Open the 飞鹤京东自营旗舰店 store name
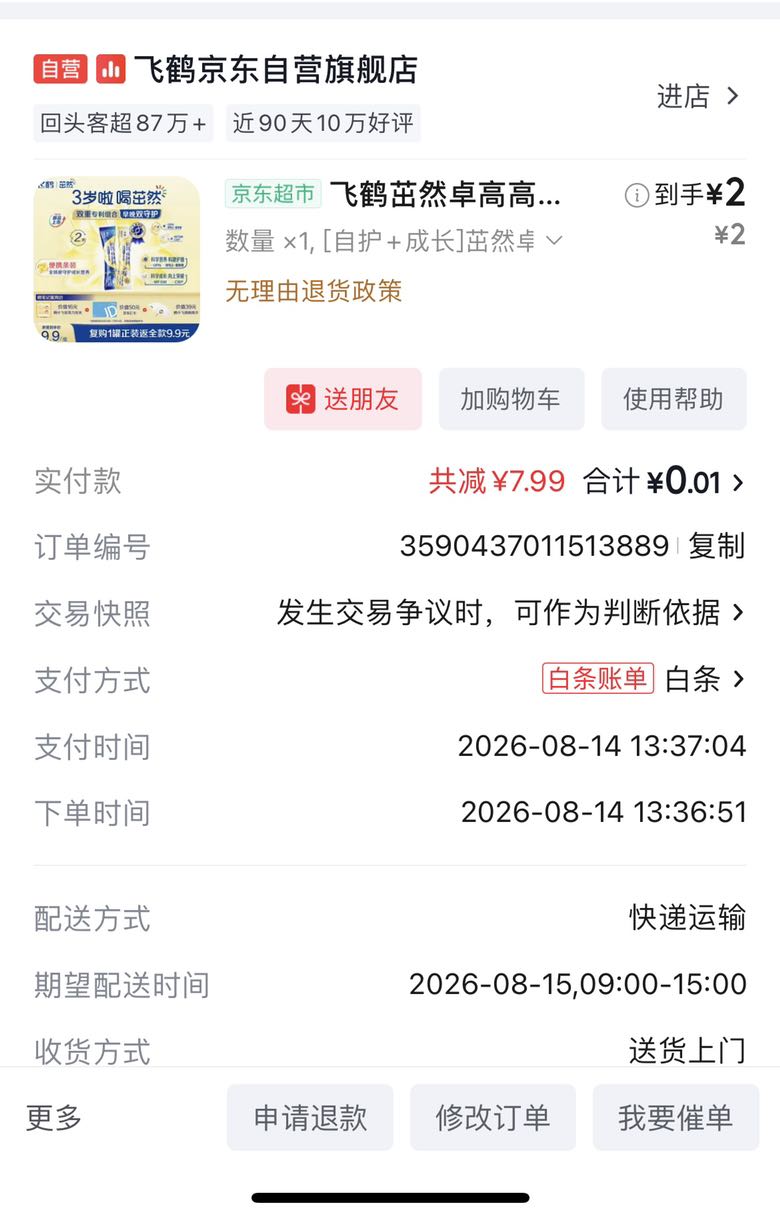This screenshot has width=780, height=1218. (275, 69)
